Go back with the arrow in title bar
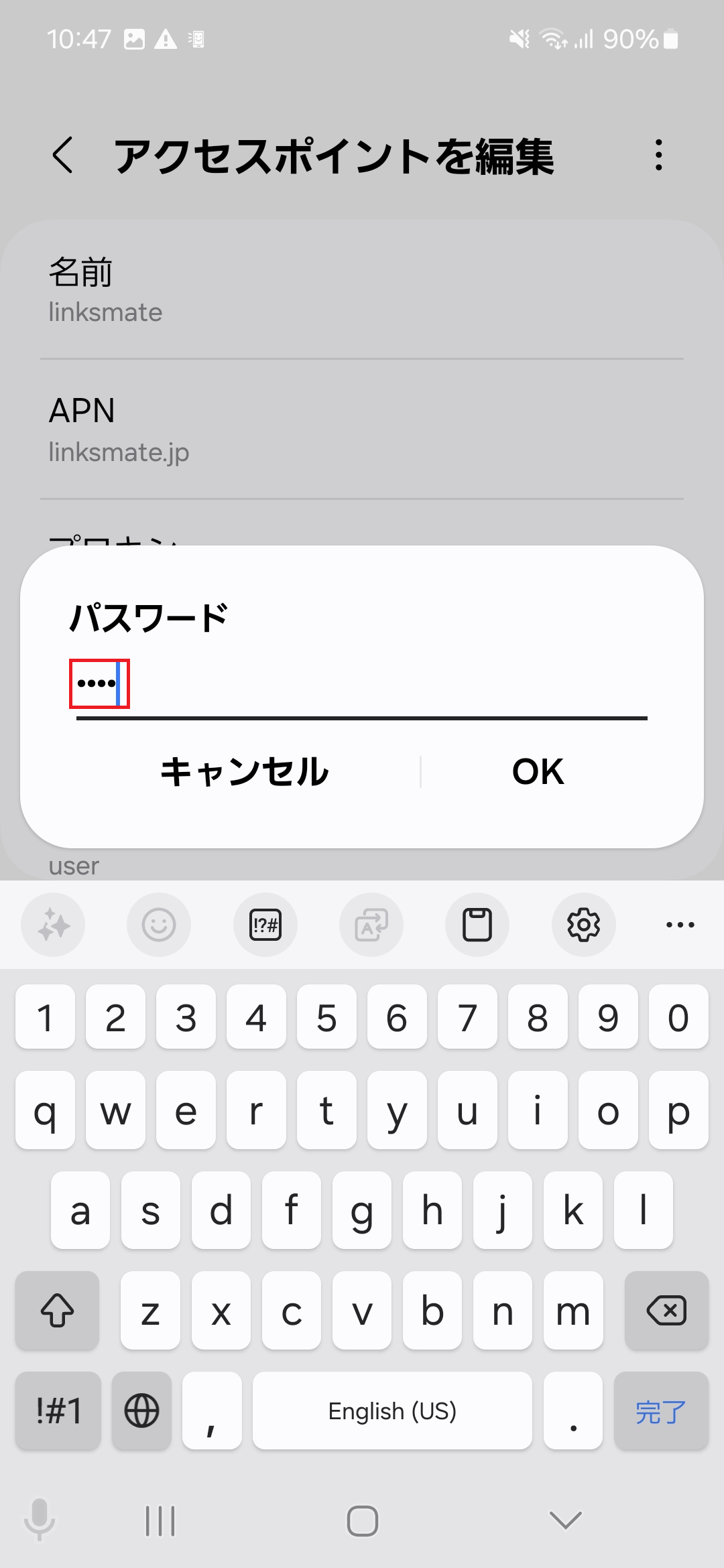Viewport: 724px width, 1568px height. point(62,155)
